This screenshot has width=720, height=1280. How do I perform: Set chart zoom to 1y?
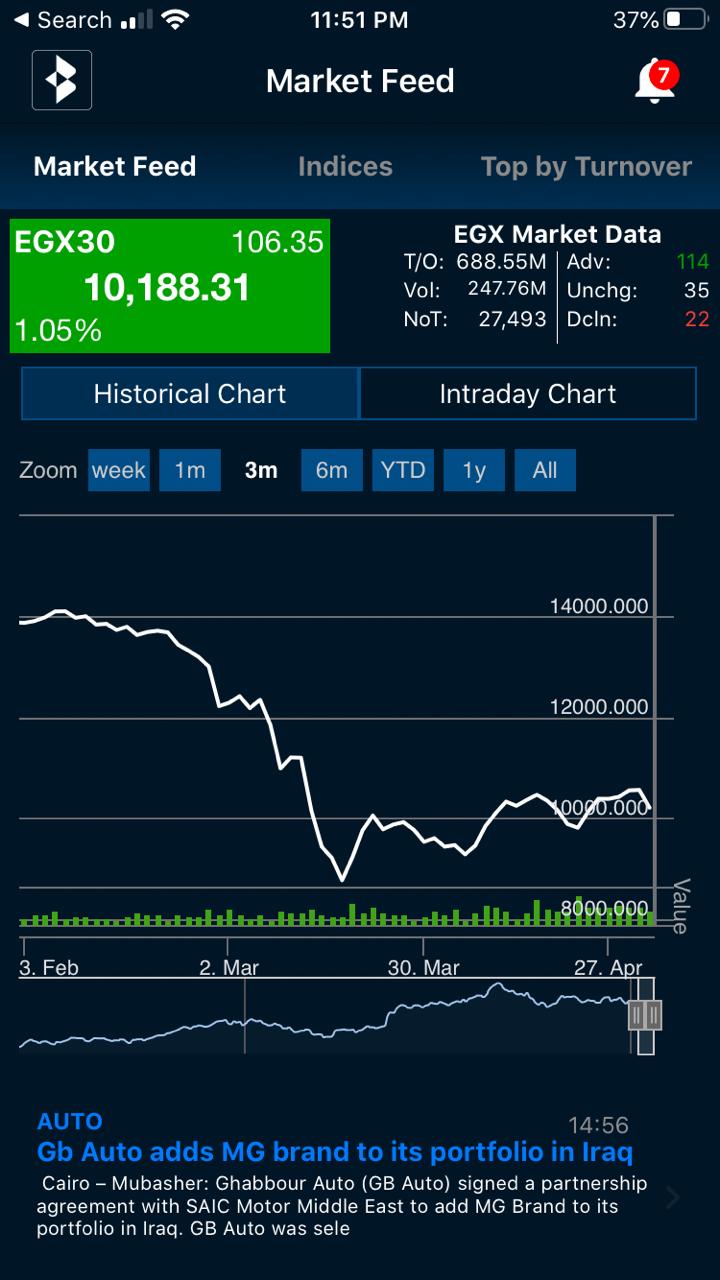tap(474, 470)
